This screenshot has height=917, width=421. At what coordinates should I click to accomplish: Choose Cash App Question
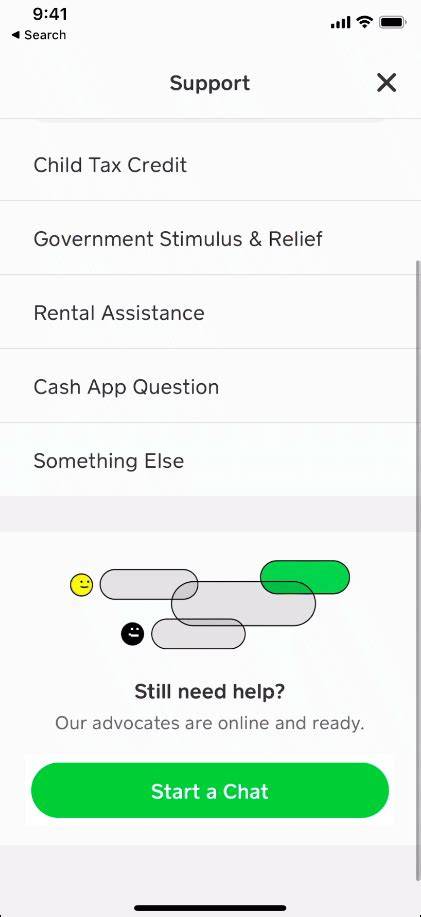[x=210, y=386]
